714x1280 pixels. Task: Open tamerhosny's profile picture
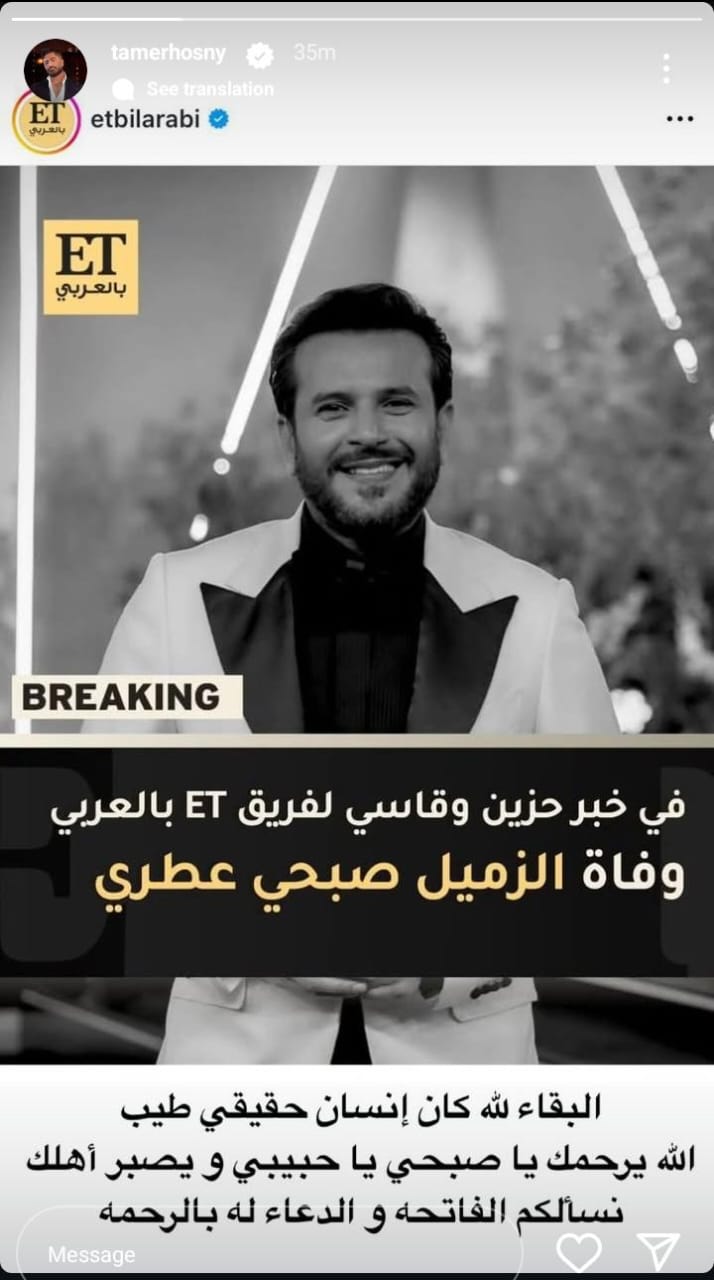point(55,70)
